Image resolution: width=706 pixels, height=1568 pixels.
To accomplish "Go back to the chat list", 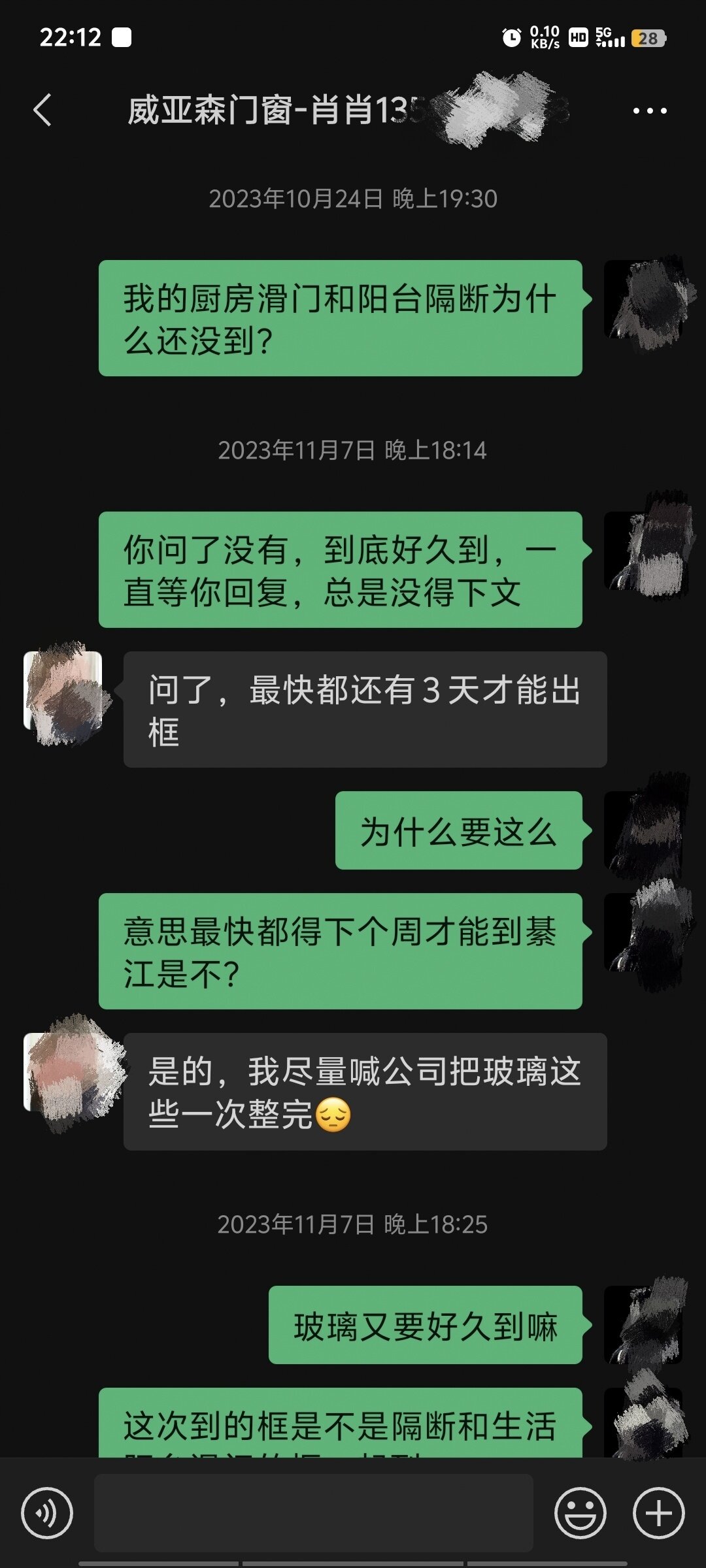I will [42, 110].
